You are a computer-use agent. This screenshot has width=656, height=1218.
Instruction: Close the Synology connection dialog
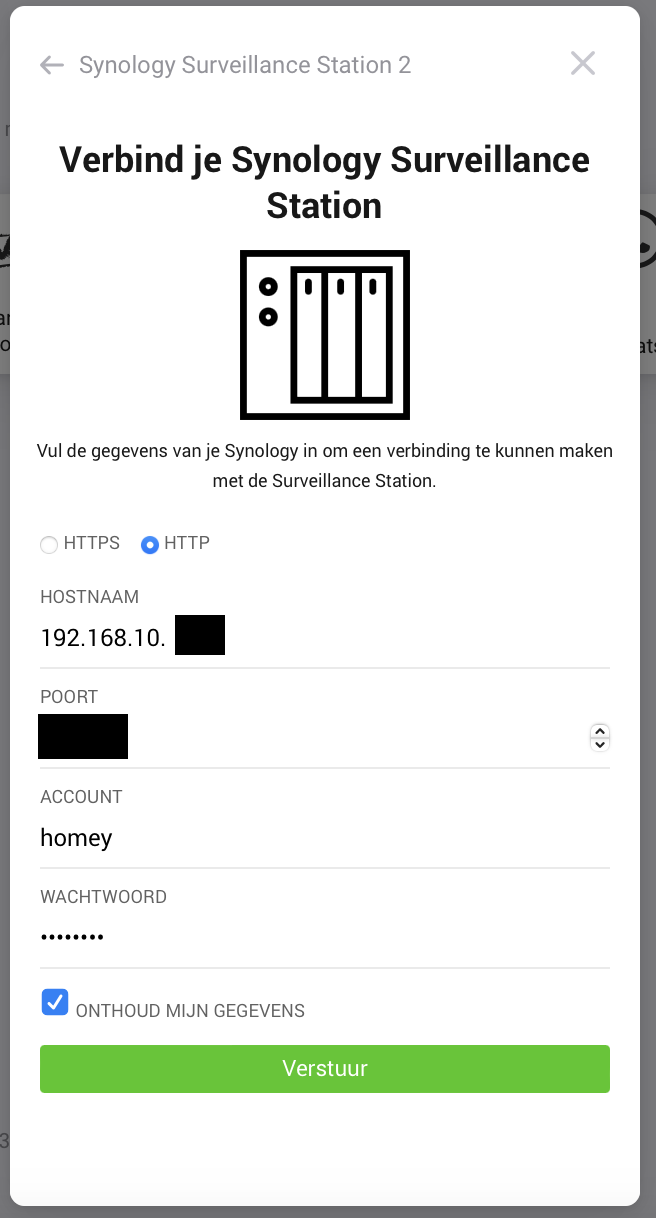coord(583,64)
